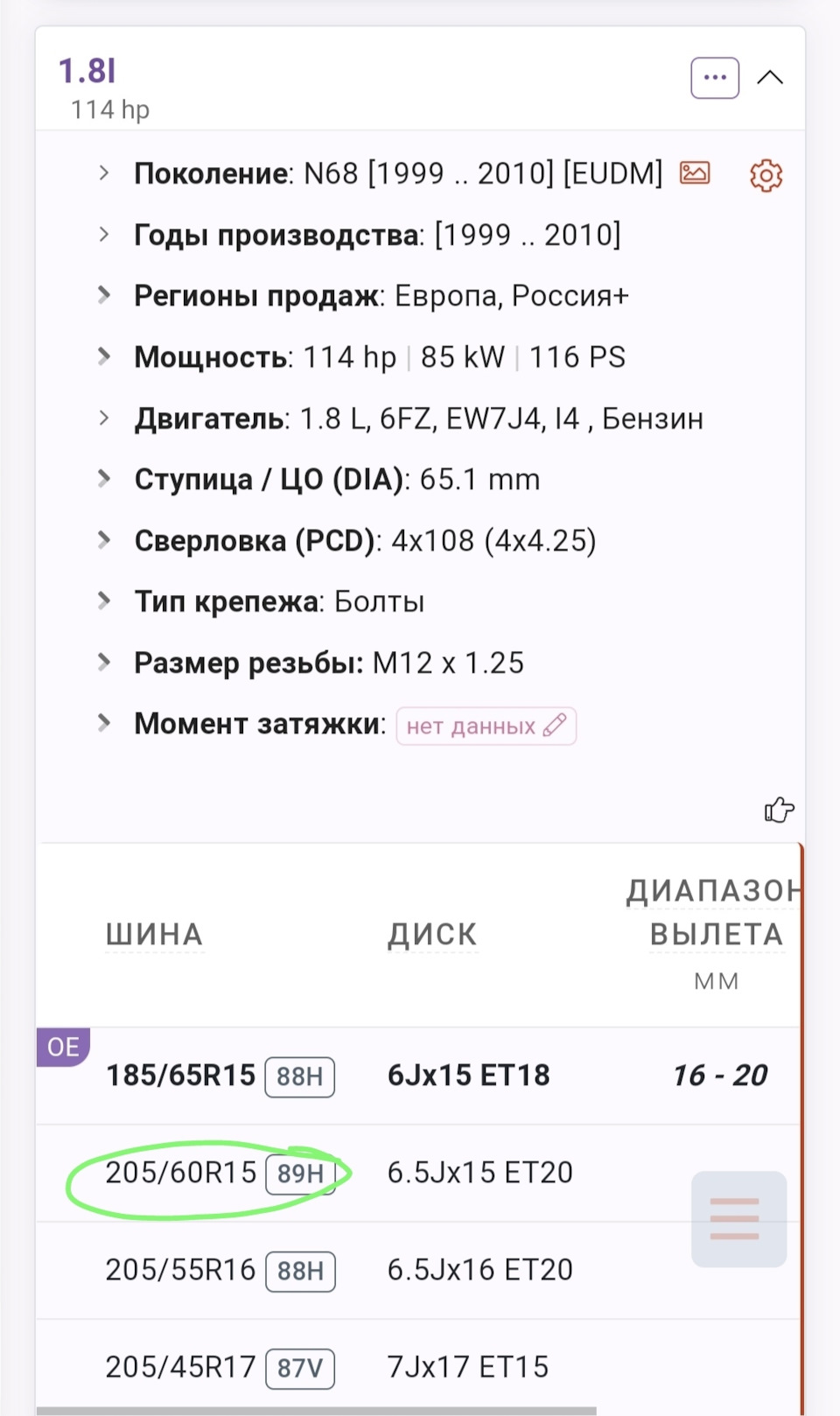Tap the thumbs-up feedback icon
Image resolution: width=840 pixels, height=1416 pixels.
779,810
